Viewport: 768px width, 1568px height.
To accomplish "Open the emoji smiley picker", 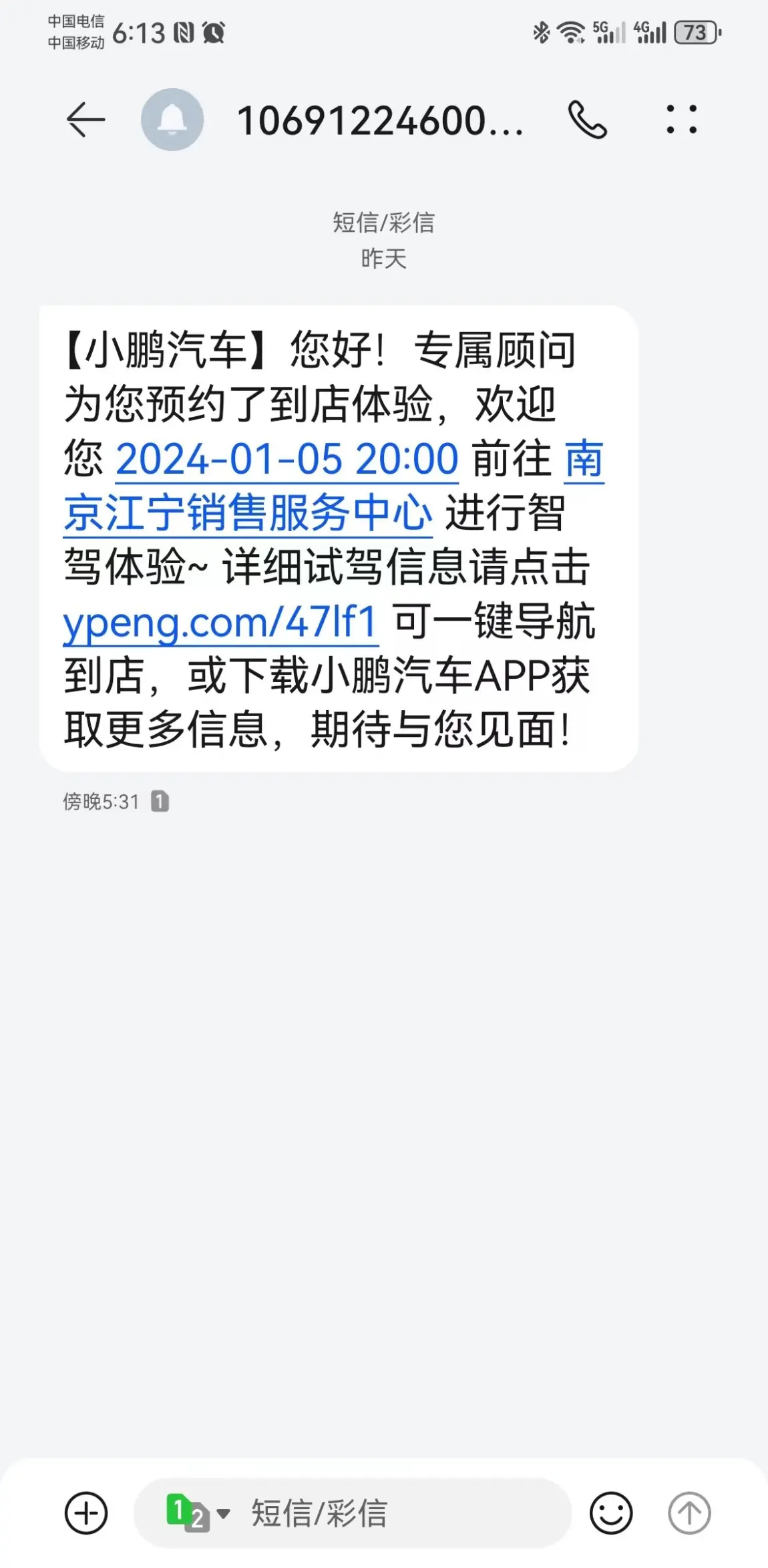I will pos(611,1513).
